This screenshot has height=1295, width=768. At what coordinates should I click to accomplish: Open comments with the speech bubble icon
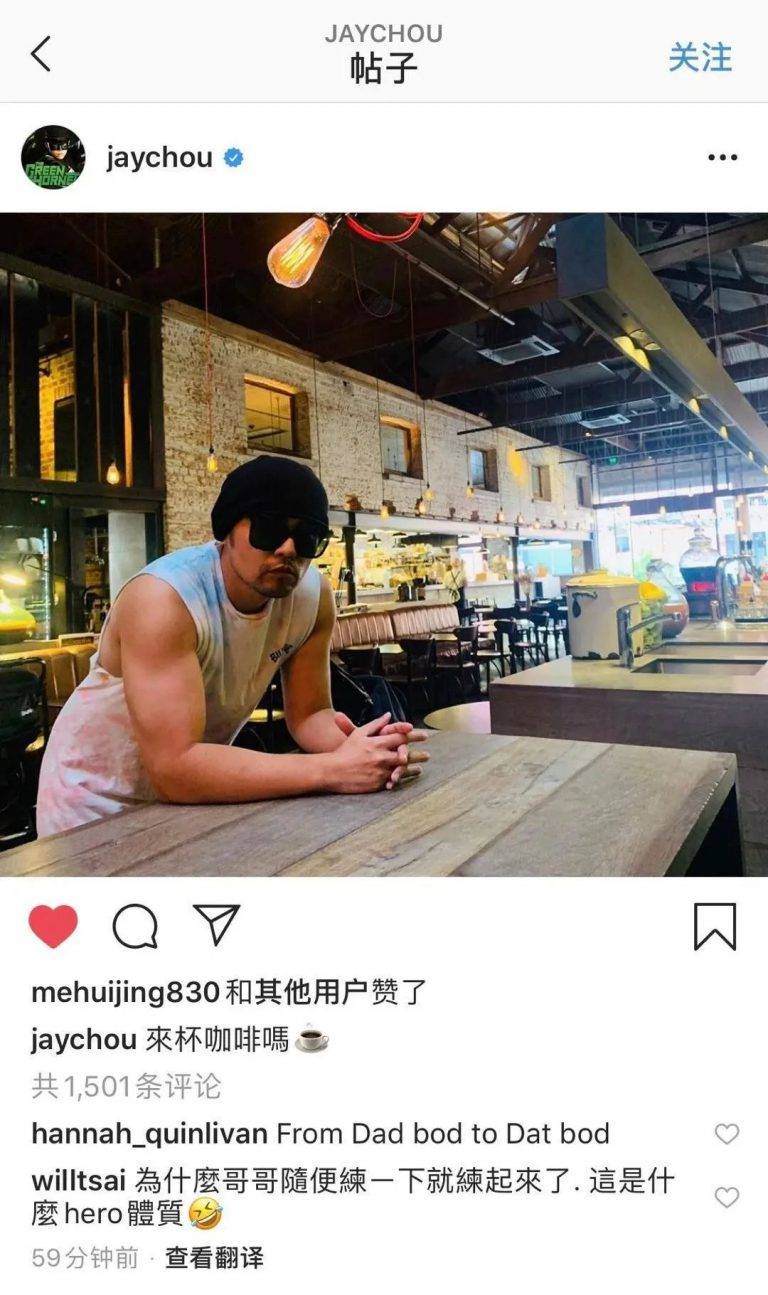pos(135,926)
